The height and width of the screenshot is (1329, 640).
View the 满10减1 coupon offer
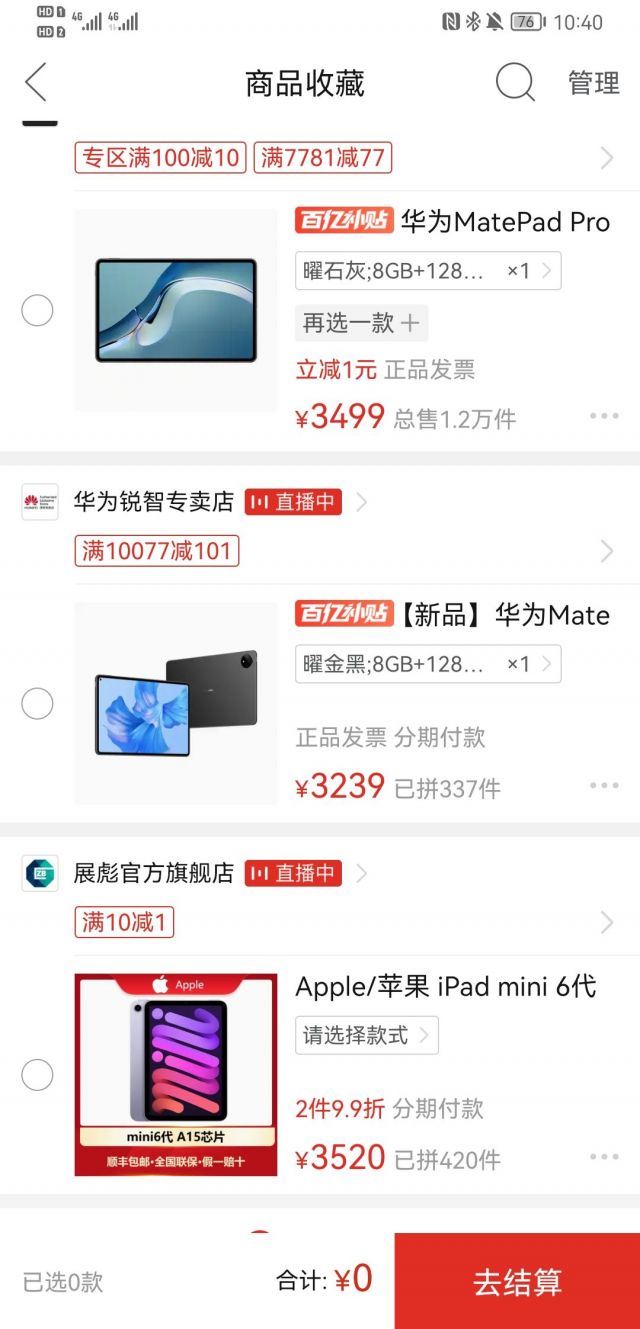[125, 922]
